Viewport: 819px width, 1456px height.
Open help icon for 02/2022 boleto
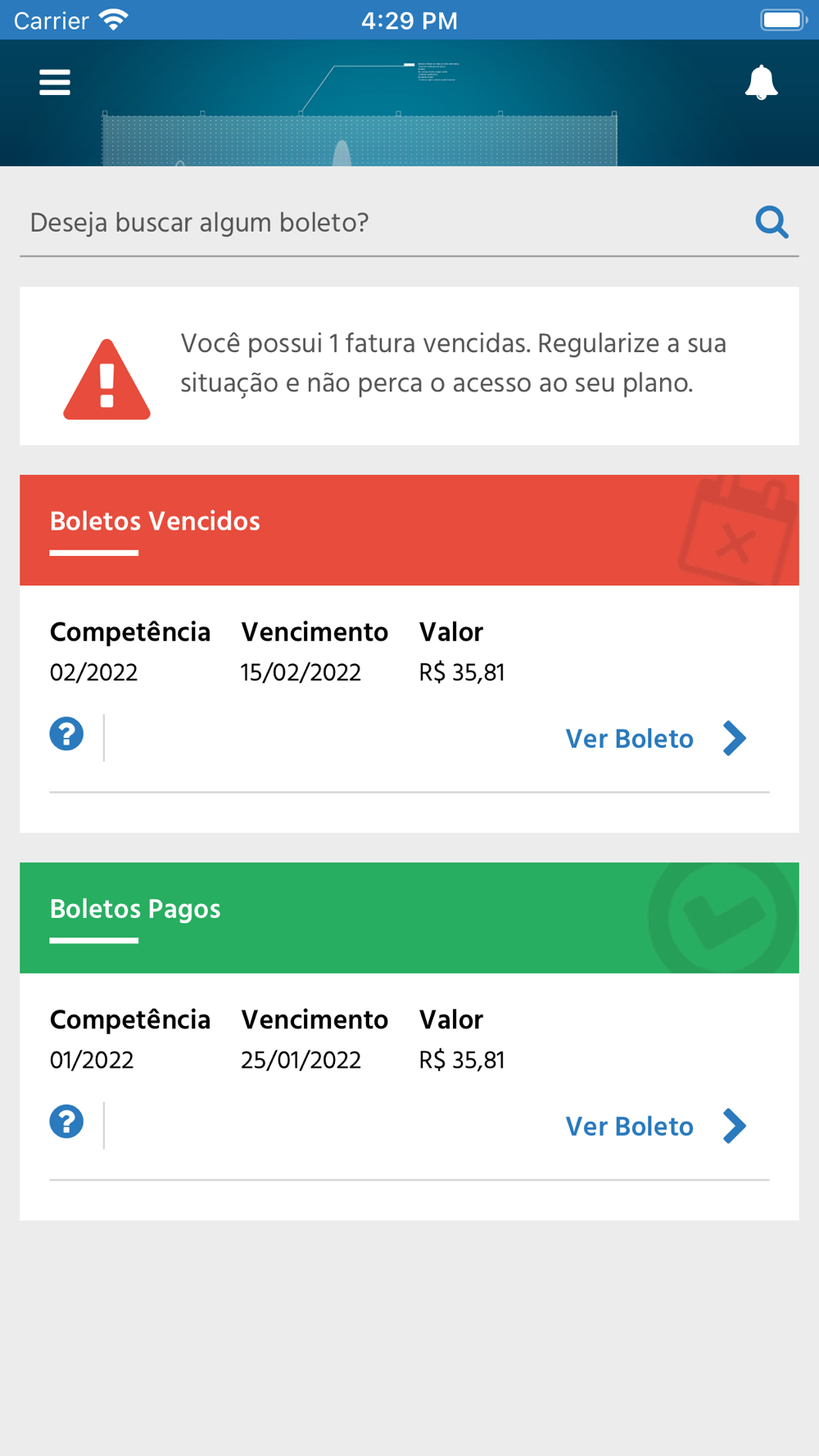[66, 734]
